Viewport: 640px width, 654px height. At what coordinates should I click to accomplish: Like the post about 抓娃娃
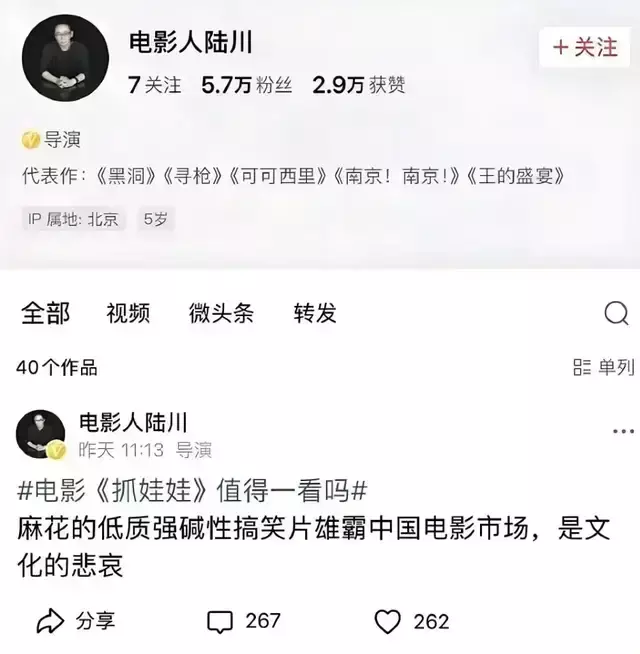click(411, 621)
